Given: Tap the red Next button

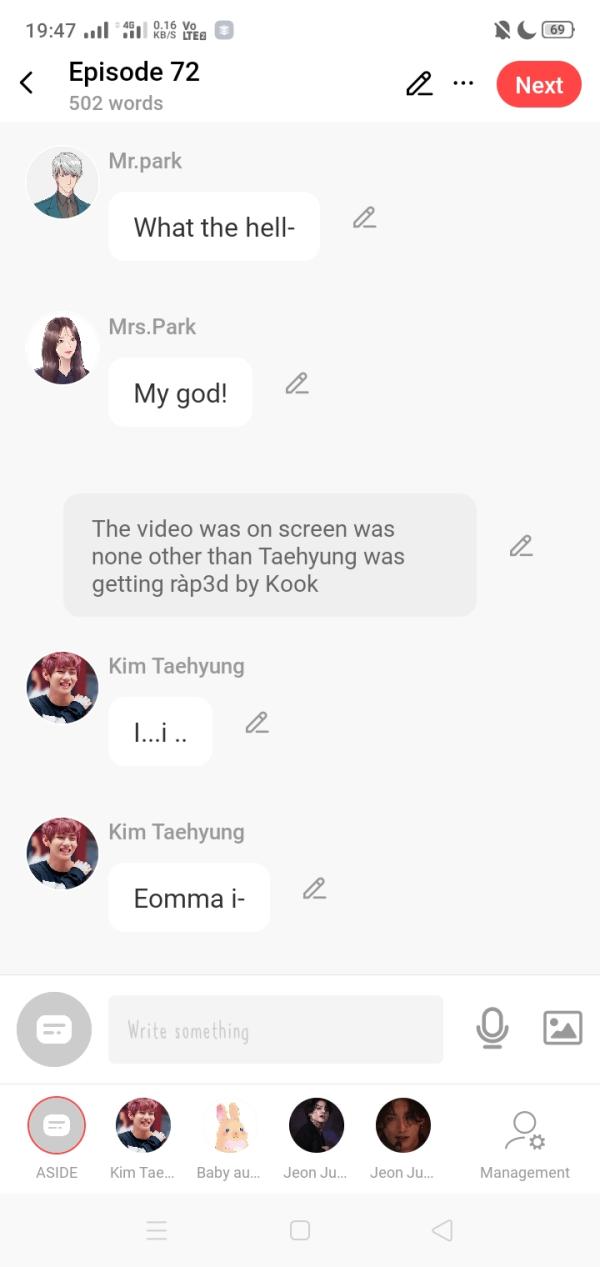Looking at the screenshot, I should pos(538,85).
